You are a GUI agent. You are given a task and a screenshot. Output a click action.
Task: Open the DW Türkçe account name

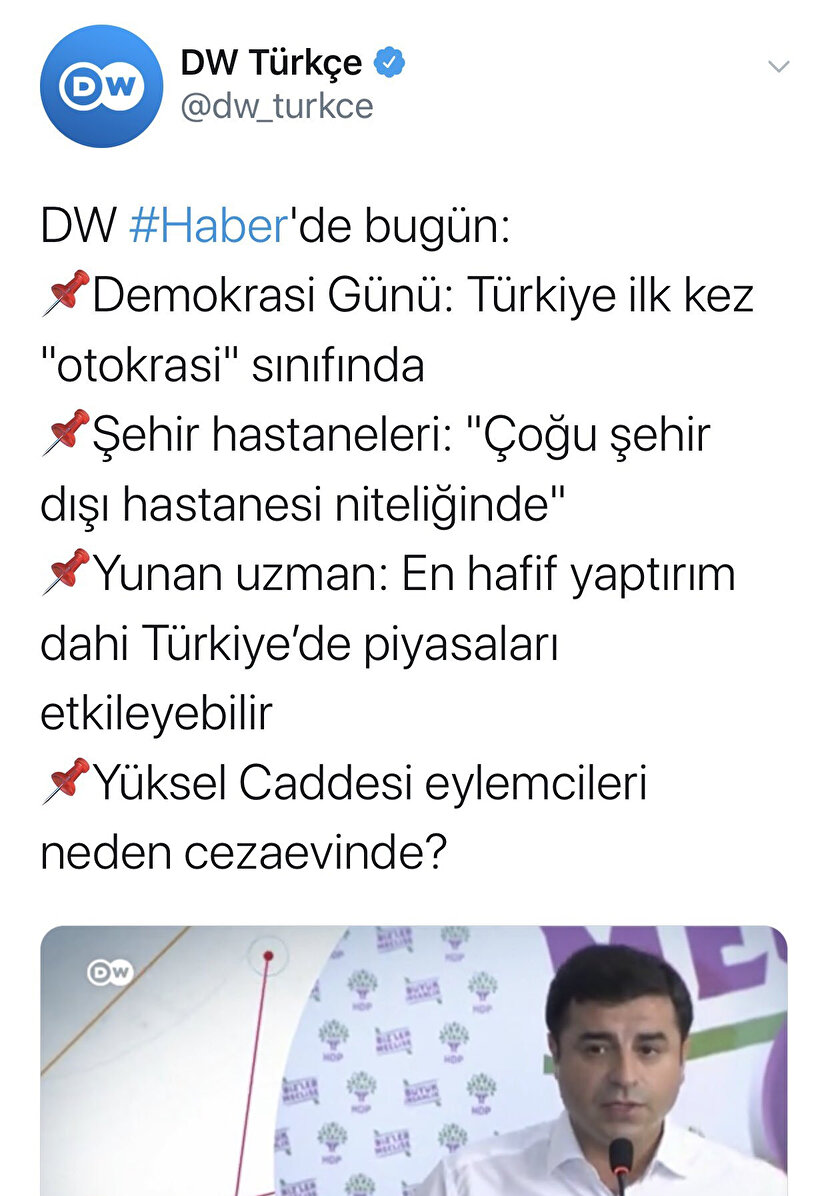pos(271,64)
